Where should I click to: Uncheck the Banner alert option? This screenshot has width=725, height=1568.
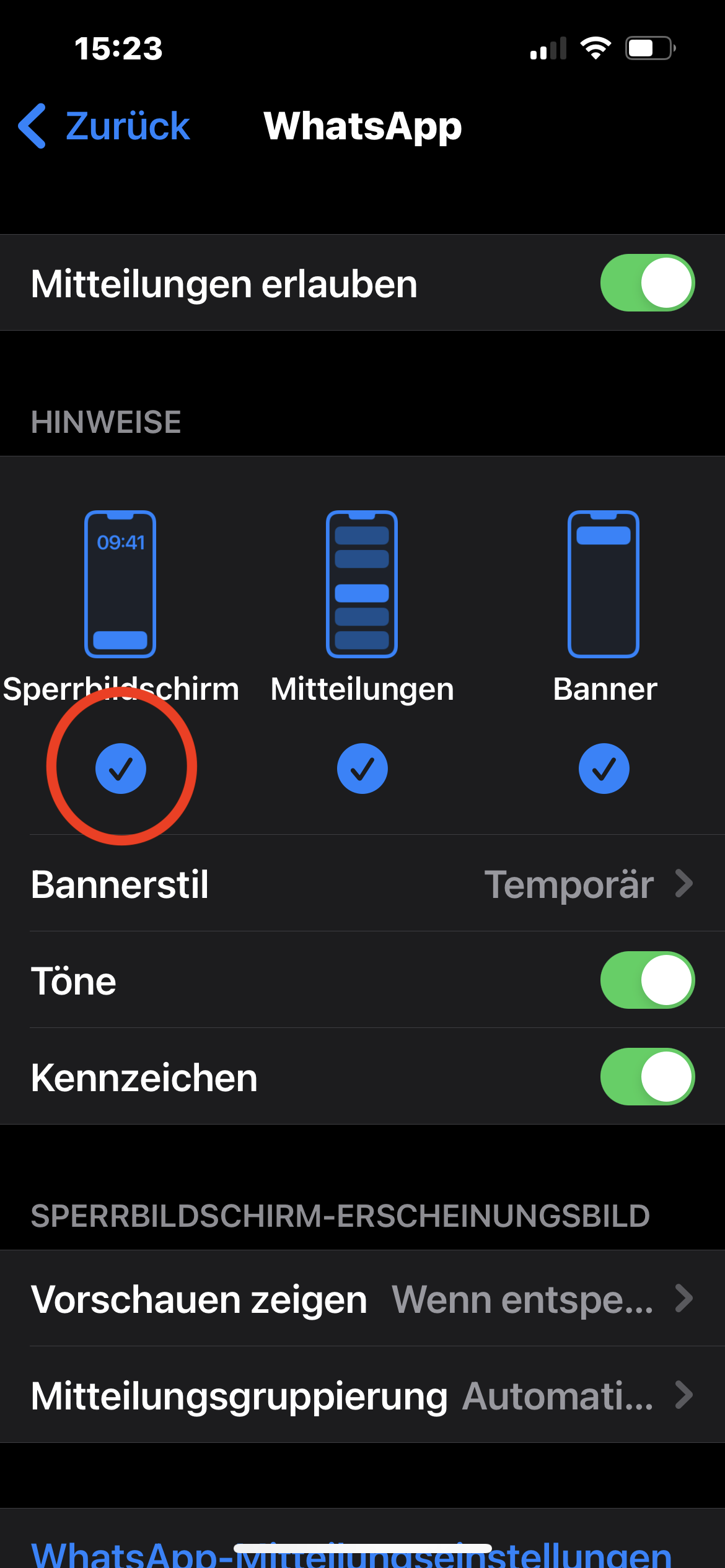(x=604, y=769)
